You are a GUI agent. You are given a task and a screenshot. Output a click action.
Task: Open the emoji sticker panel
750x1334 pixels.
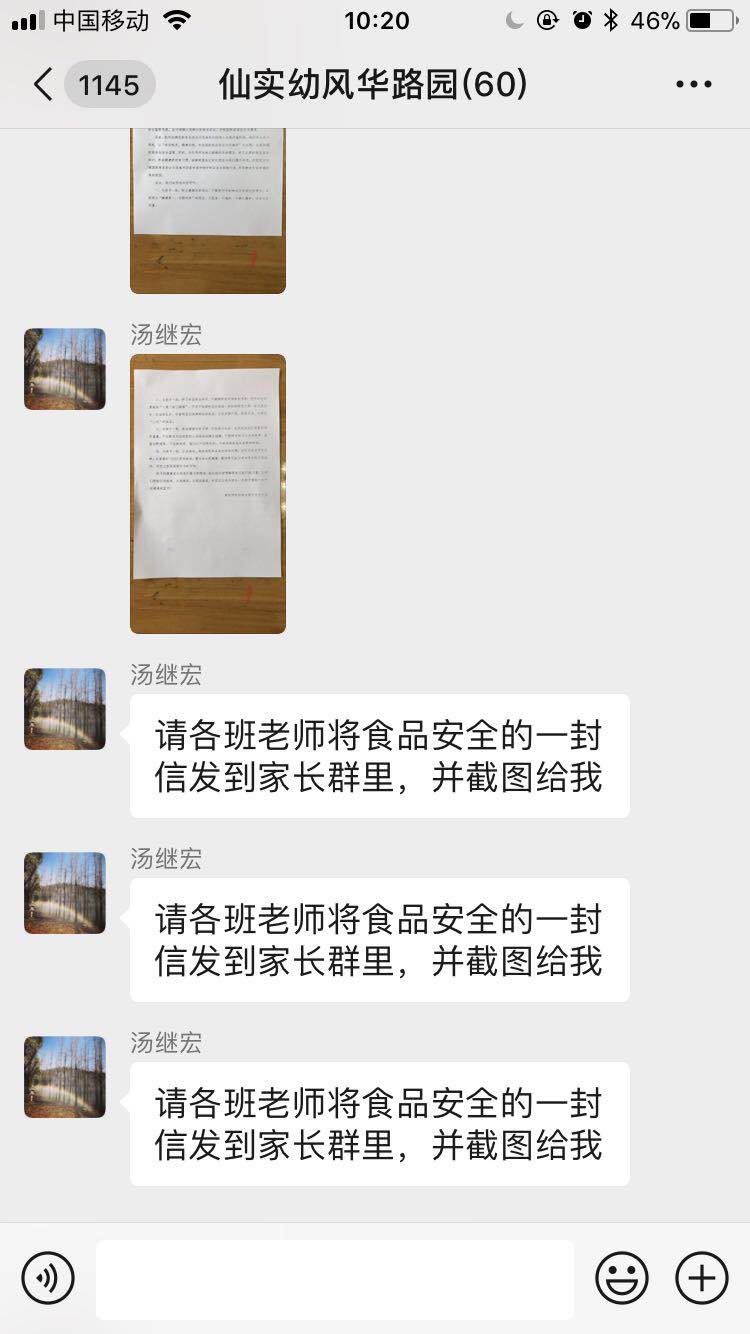(x=622, y=1278)
